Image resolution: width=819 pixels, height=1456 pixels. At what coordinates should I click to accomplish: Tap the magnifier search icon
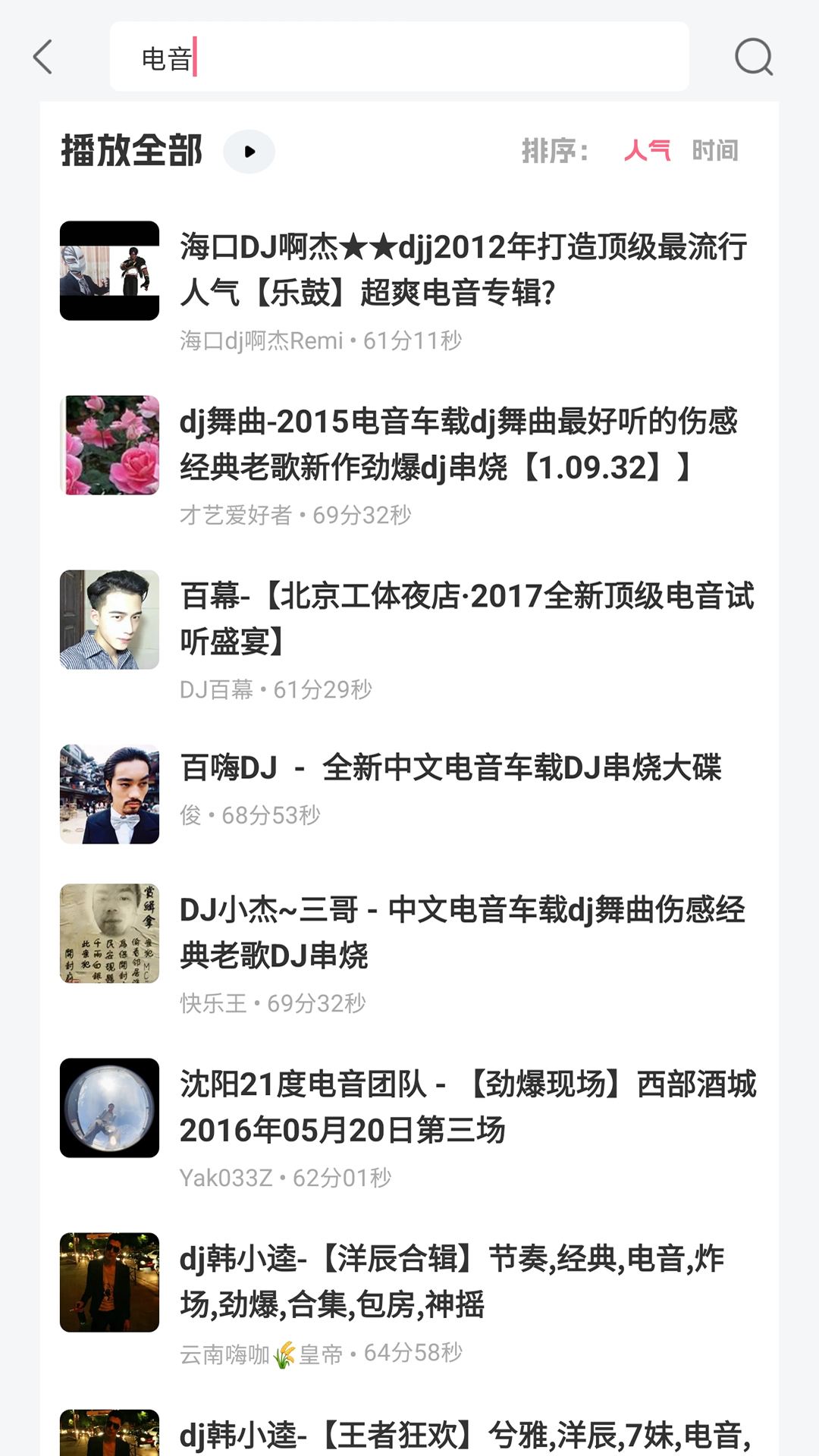pyautogui.click(x=752, y=57)
